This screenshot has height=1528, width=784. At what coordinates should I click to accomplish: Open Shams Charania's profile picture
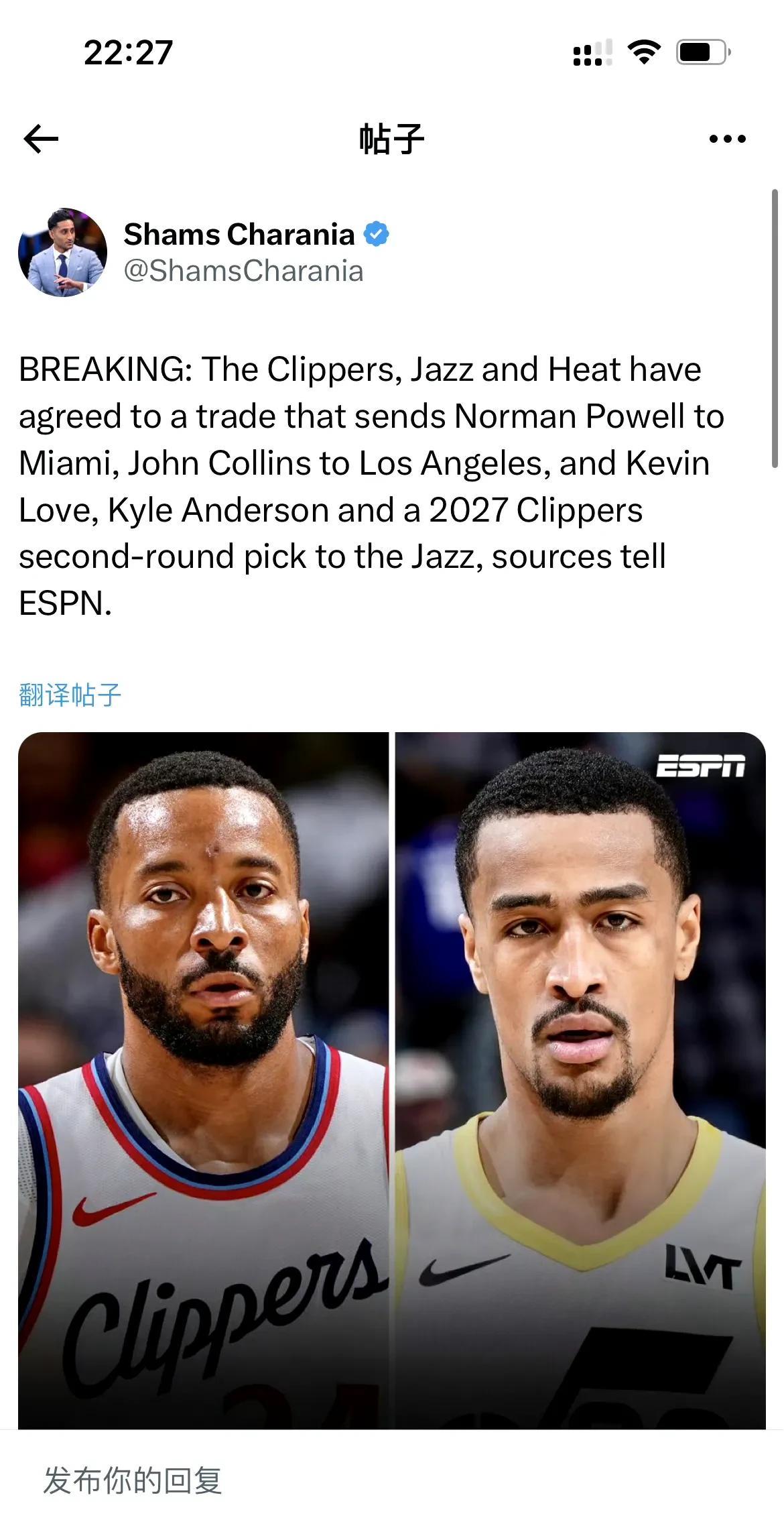pyautogui.click(x=62, y=252)
